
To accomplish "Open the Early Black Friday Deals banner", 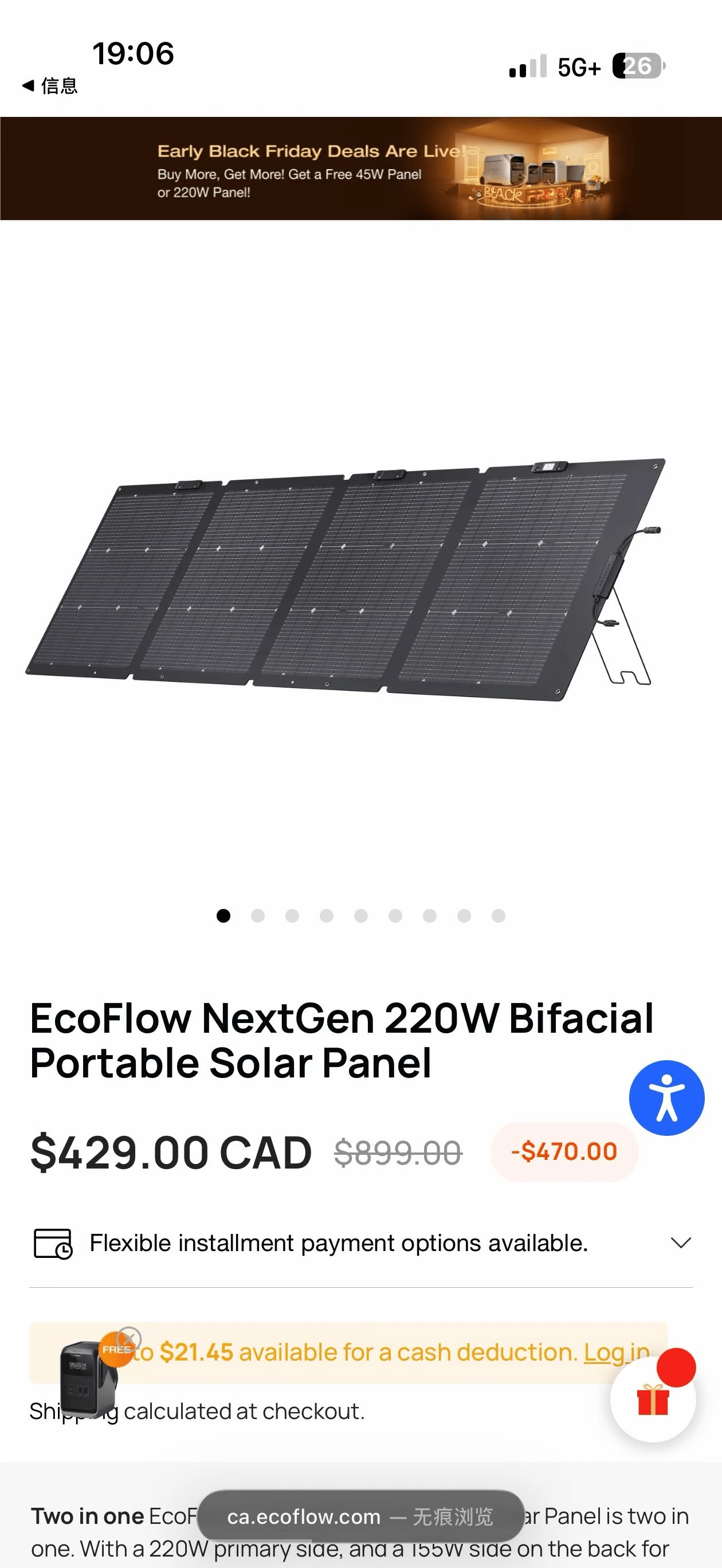I will (360, 168).
